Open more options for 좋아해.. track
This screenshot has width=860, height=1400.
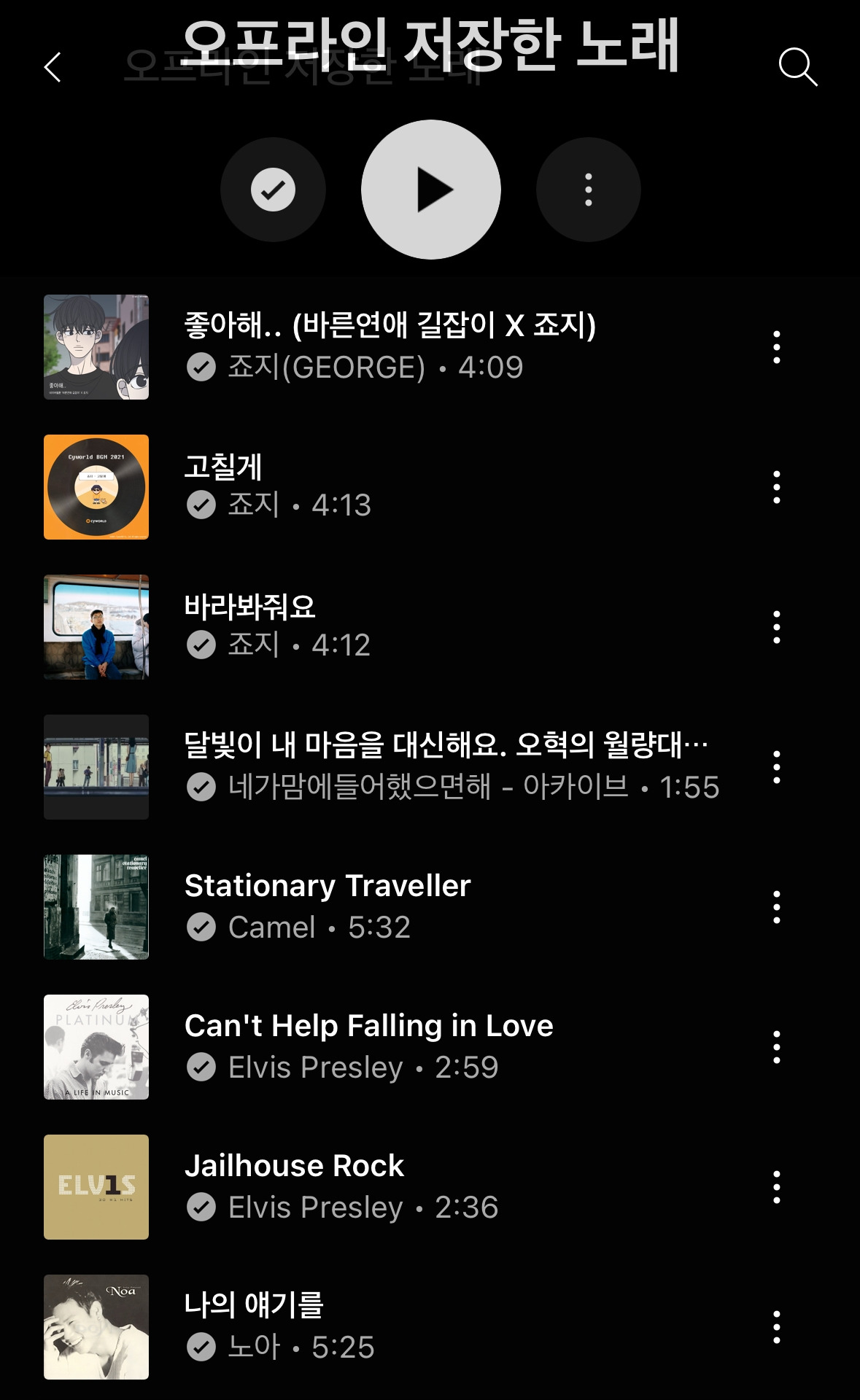pyautogui.click(x=777, y=347)
